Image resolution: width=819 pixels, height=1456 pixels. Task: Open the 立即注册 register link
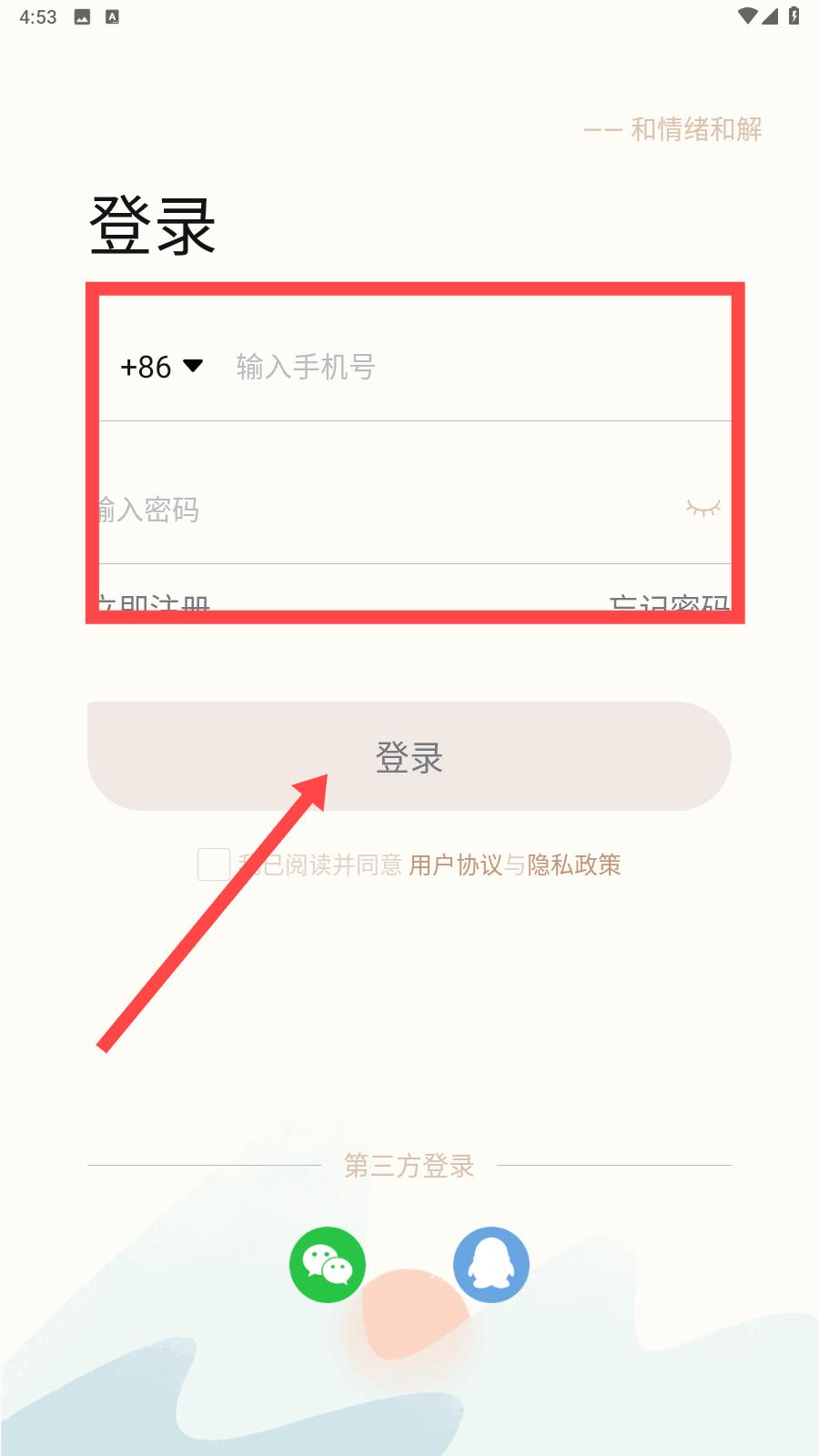pos(155,602)
